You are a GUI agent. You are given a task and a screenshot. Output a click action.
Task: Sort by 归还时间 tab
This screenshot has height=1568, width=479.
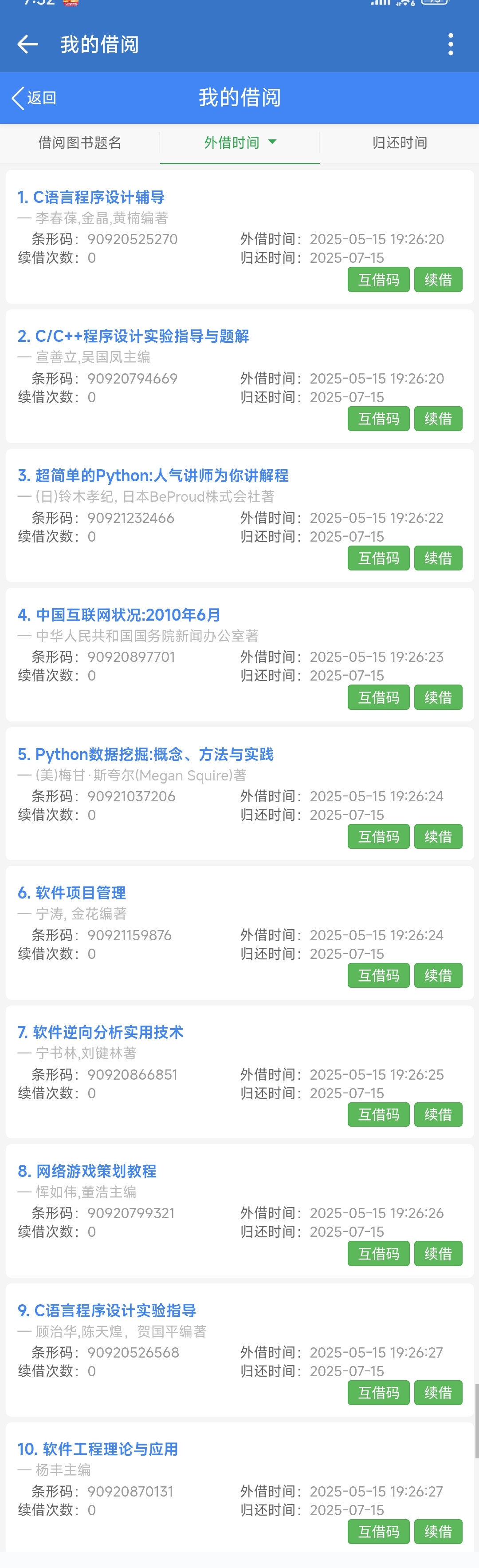point(399,143)
